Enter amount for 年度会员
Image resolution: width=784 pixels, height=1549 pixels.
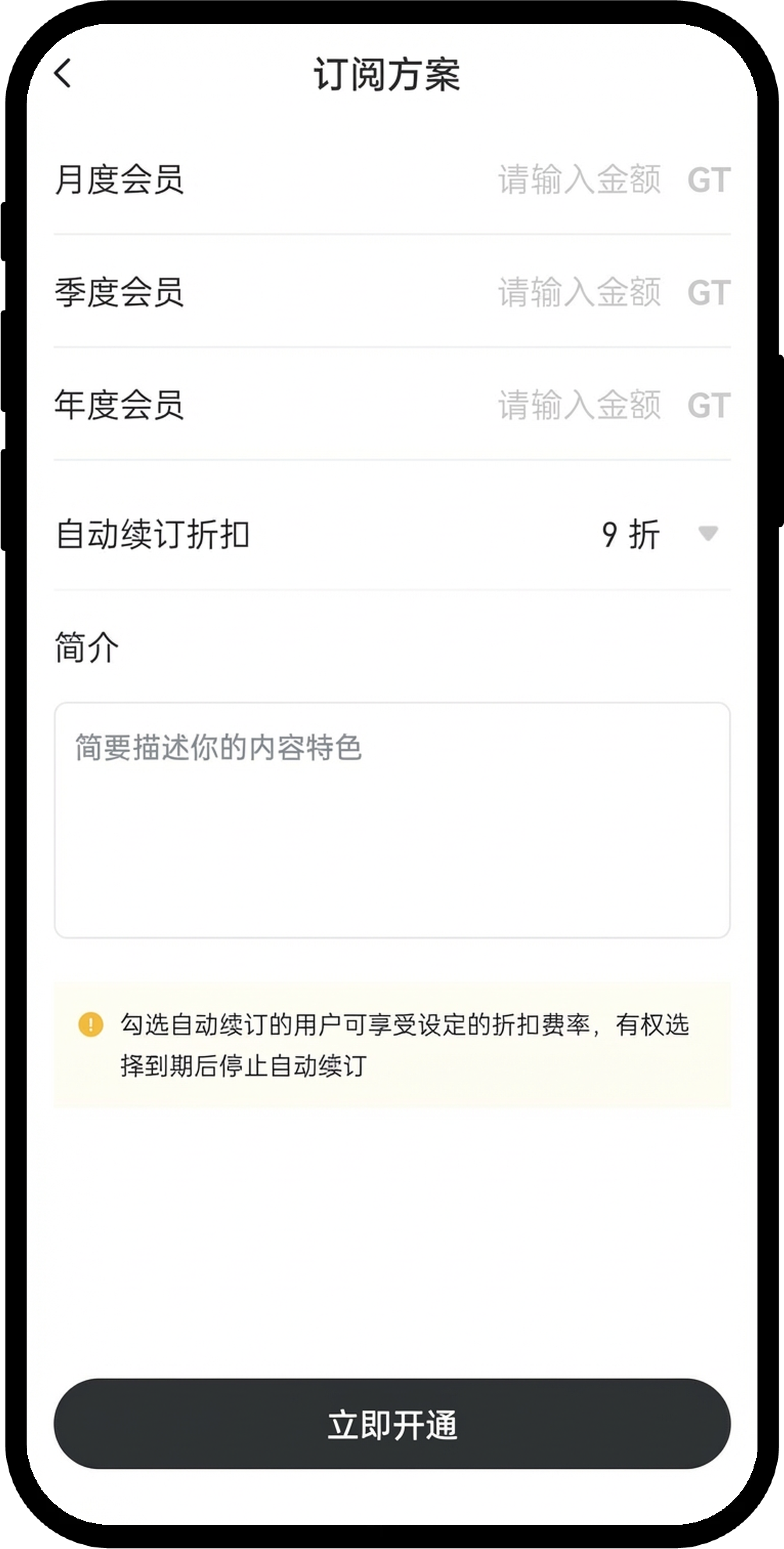coord(579,405)
